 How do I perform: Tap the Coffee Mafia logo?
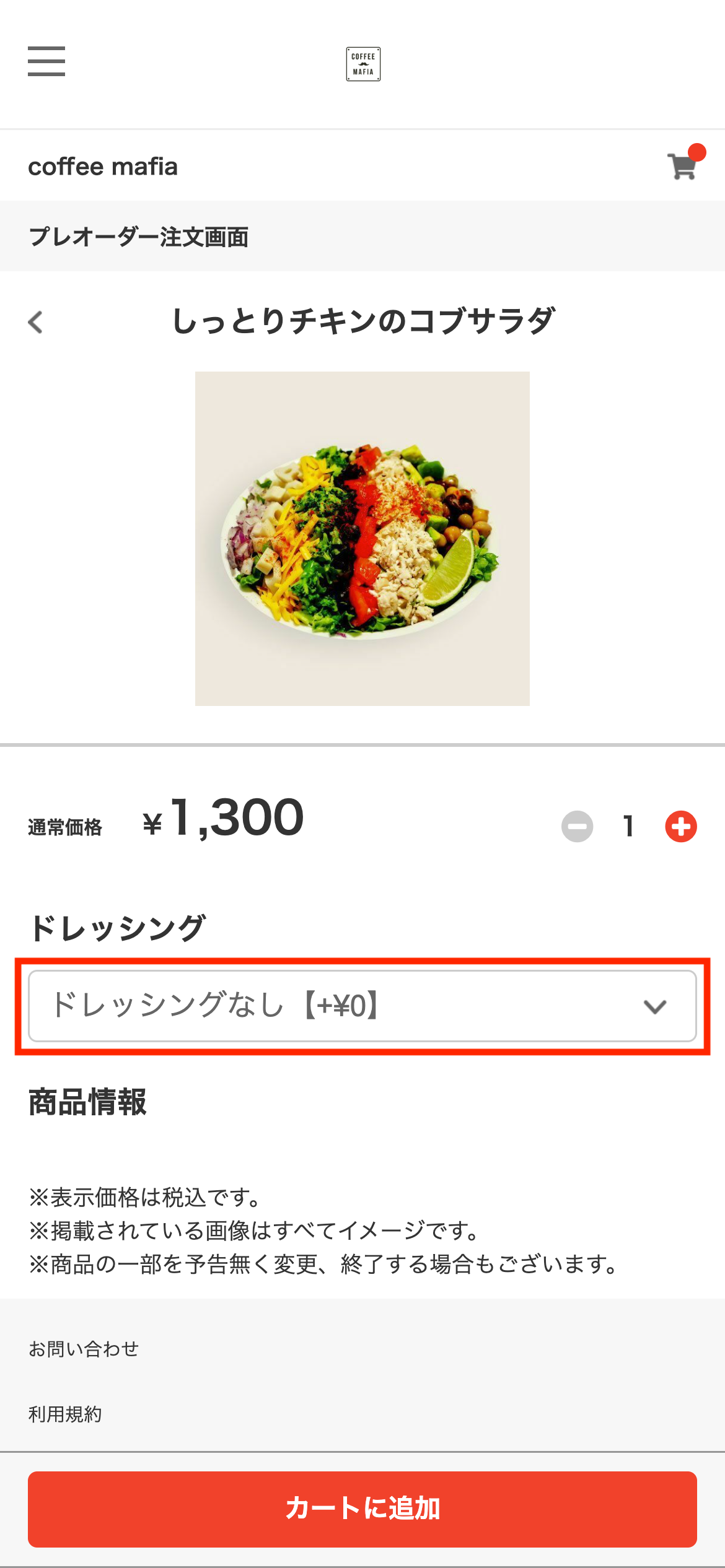[363, 64]
